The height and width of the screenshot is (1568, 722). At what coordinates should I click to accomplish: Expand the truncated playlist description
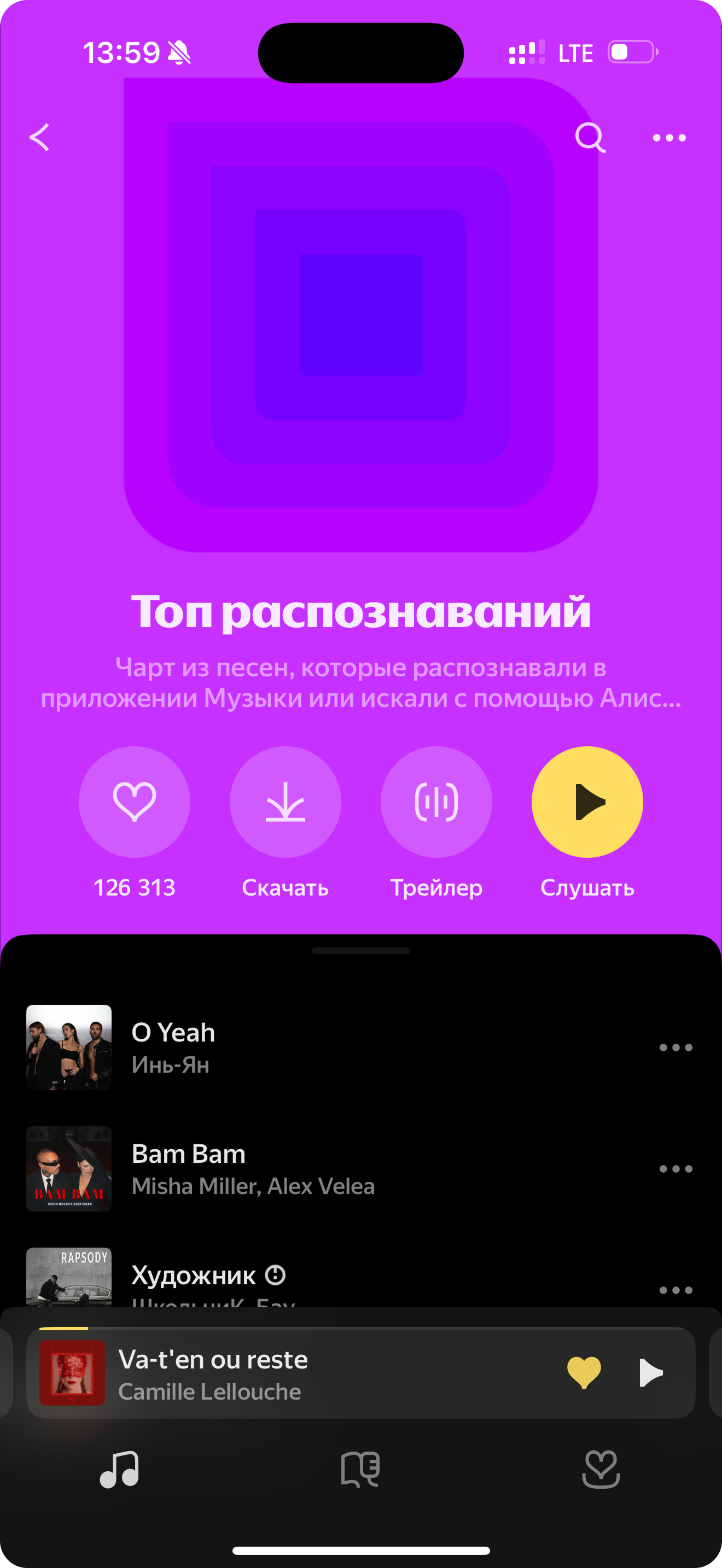tap(360, 683)
